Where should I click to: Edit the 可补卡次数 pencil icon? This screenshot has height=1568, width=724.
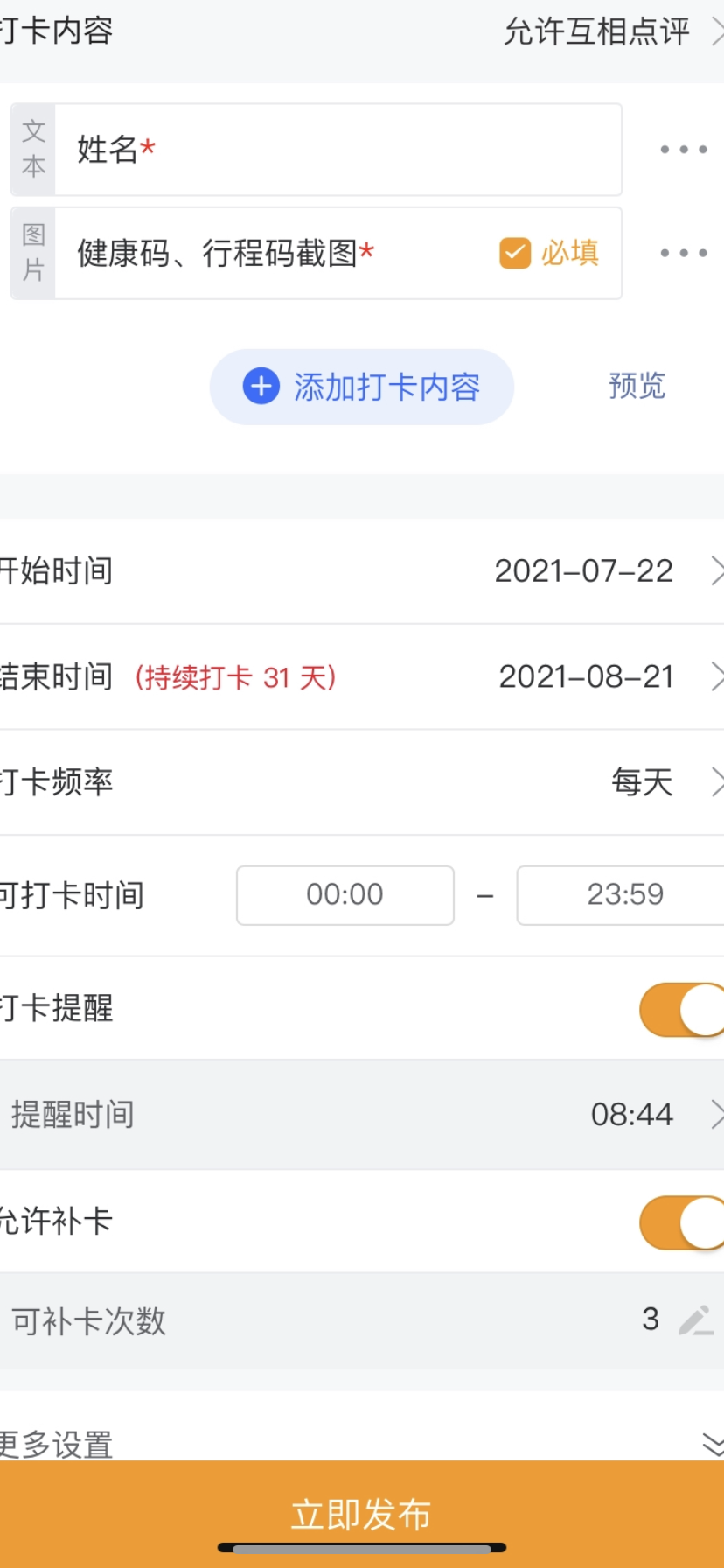(696, 1320)
